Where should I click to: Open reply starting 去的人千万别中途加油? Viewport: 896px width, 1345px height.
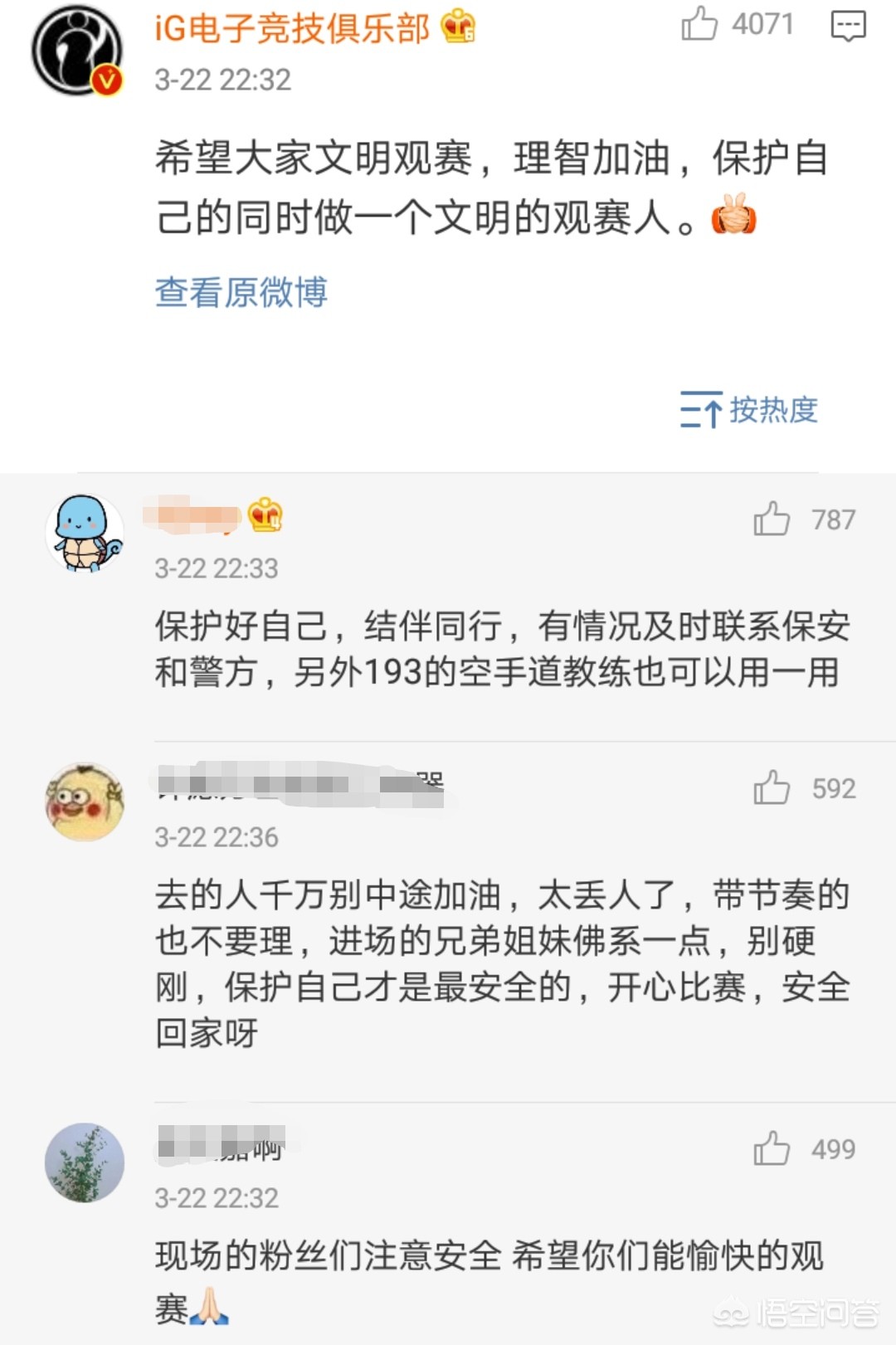[503, 964]
